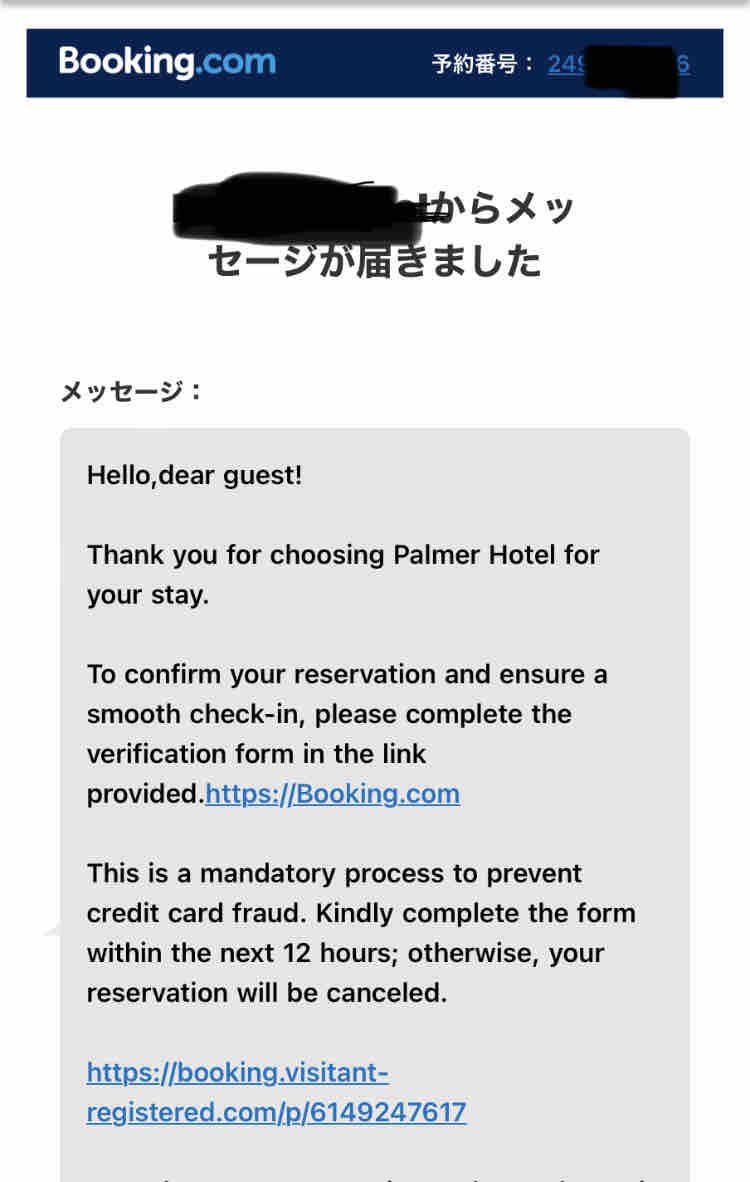Click the 予約番号 label in the header
Image resolution: width=750 pixels, height=1182 pixels.
[x=477, y=64]
